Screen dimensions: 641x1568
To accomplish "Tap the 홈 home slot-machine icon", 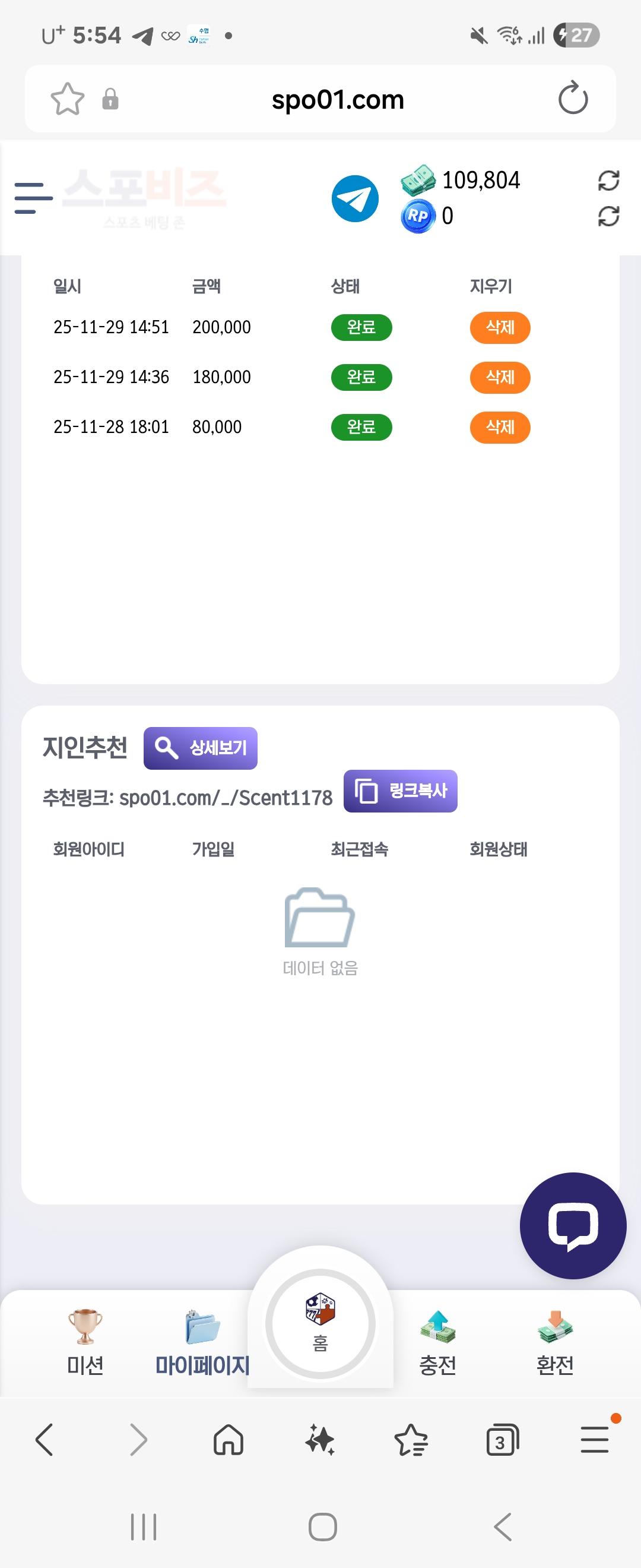I will [319, 1324].
